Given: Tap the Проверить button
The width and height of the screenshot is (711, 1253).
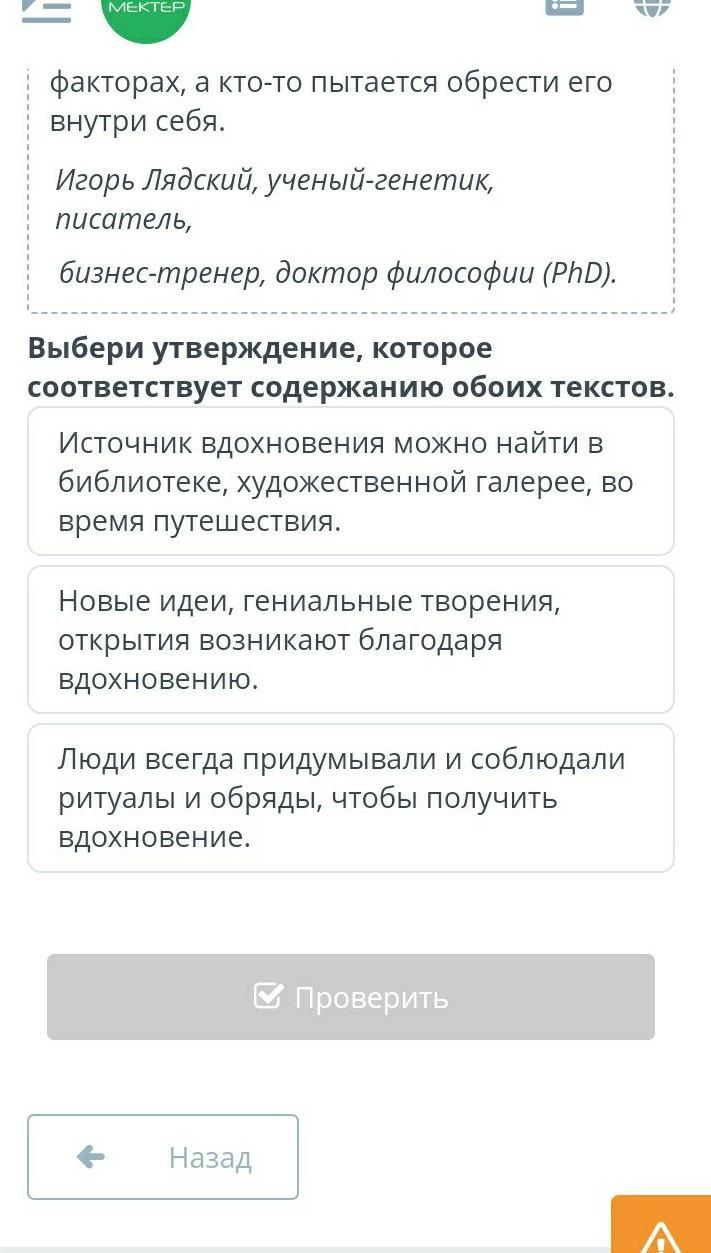Looking at the screenshot, I should click(351, 997).
